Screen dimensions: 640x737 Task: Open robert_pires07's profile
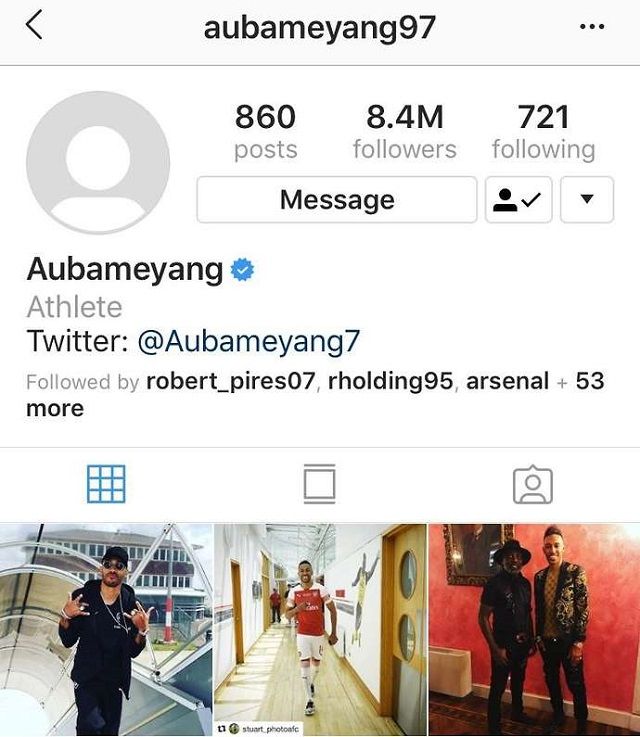226,381
